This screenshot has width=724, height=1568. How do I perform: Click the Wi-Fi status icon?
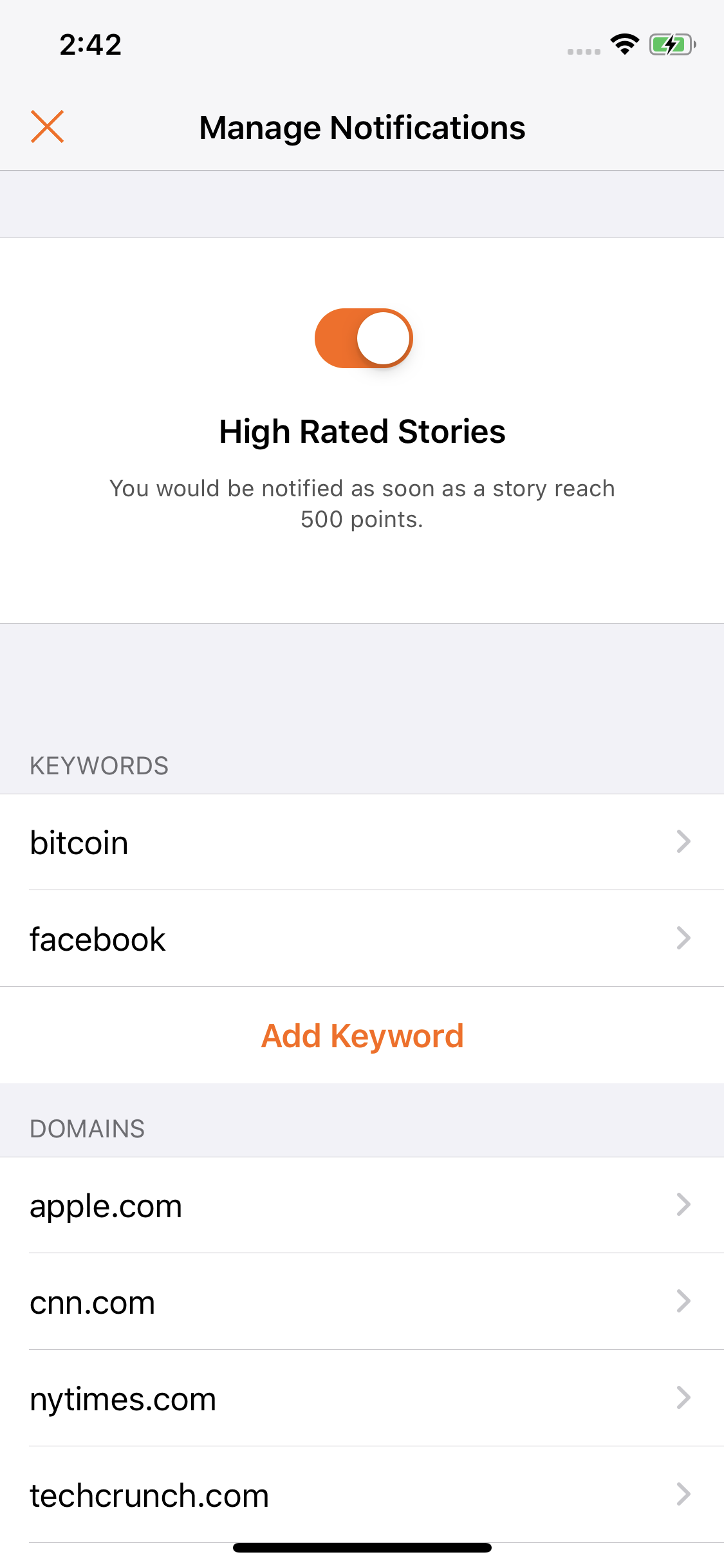[622, 44]
